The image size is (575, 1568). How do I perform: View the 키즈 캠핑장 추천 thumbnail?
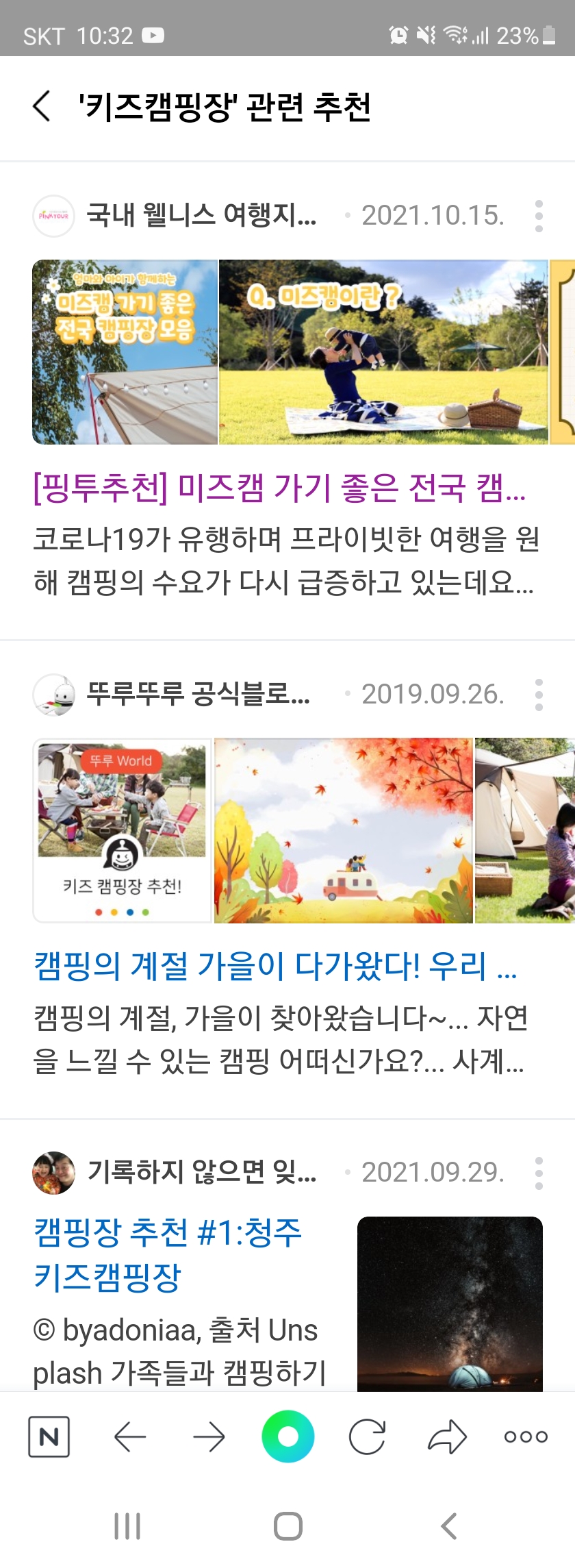(123, 830)
